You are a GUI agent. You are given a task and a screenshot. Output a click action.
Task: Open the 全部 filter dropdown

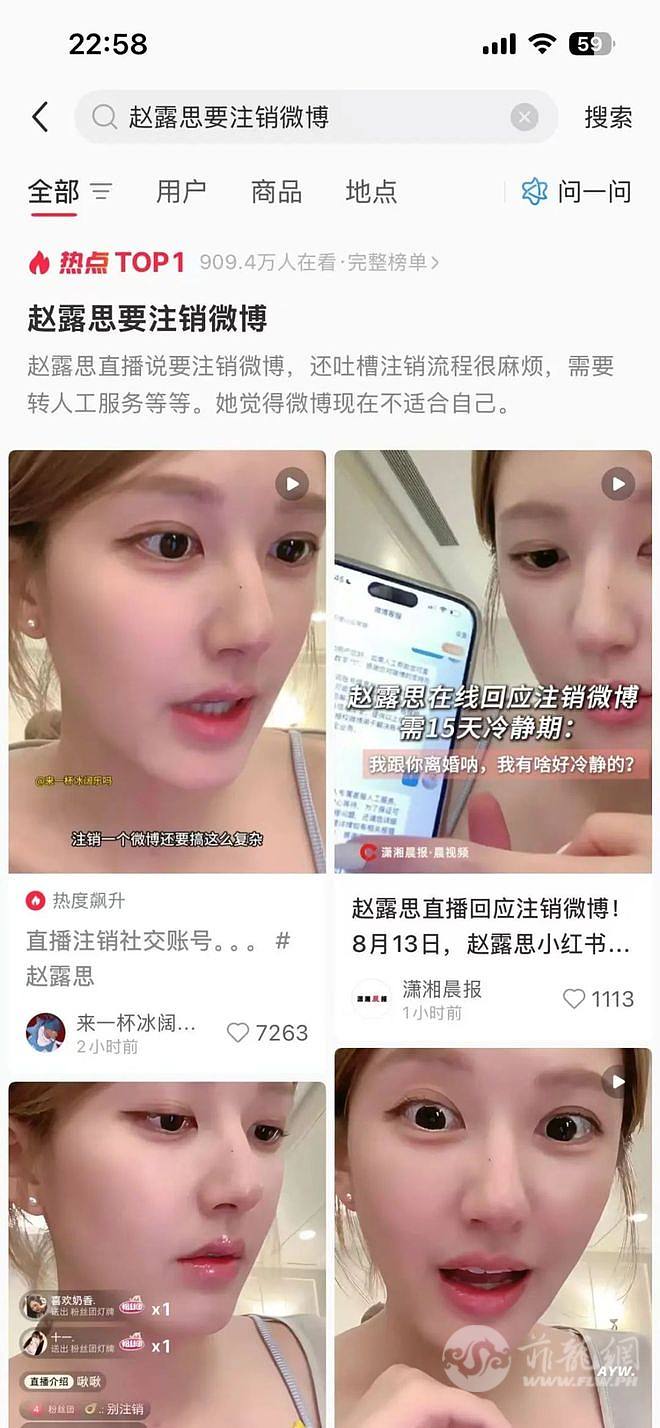click(101, 191)
